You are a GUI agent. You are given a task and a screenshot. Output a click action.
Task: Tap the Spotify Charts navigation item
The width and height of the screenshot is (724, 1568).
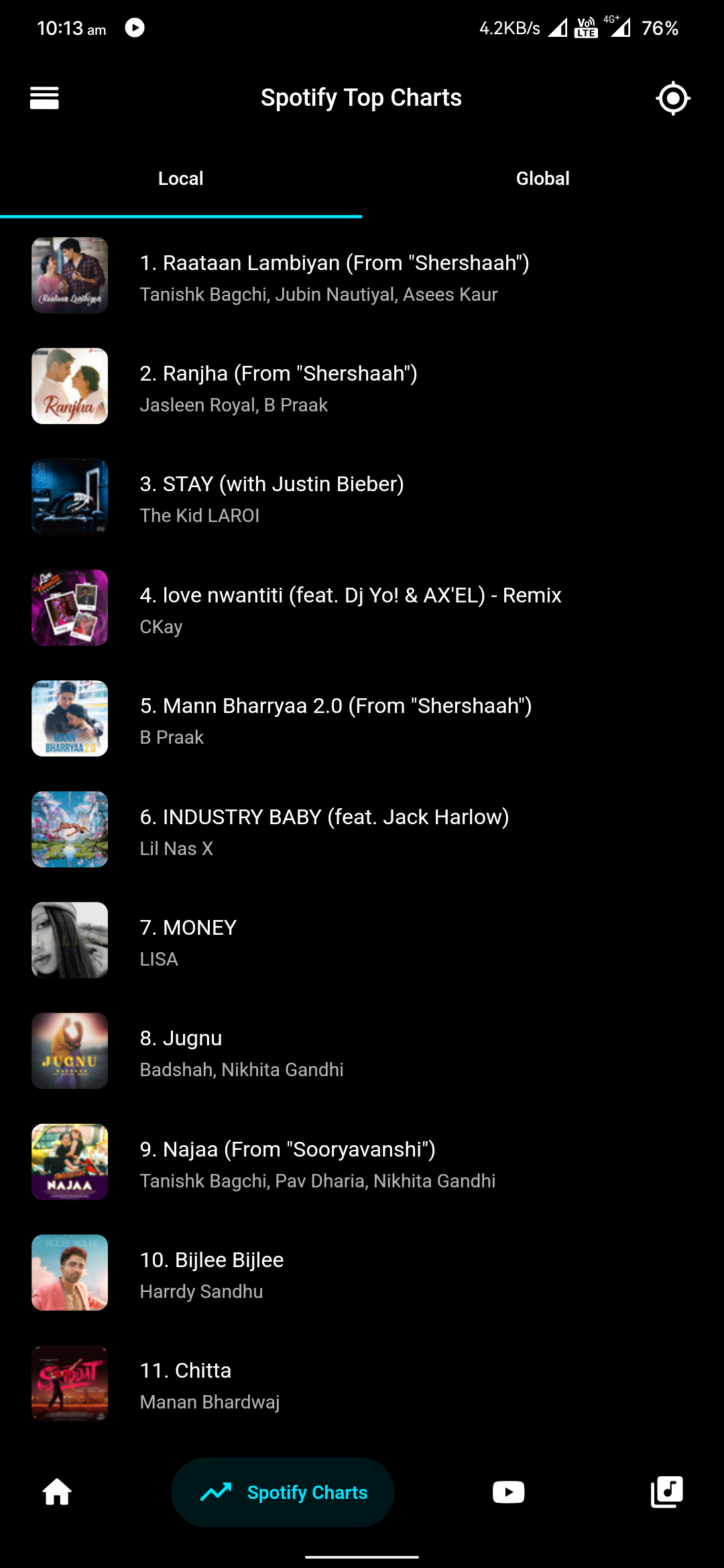click(x=282, y=1492)
